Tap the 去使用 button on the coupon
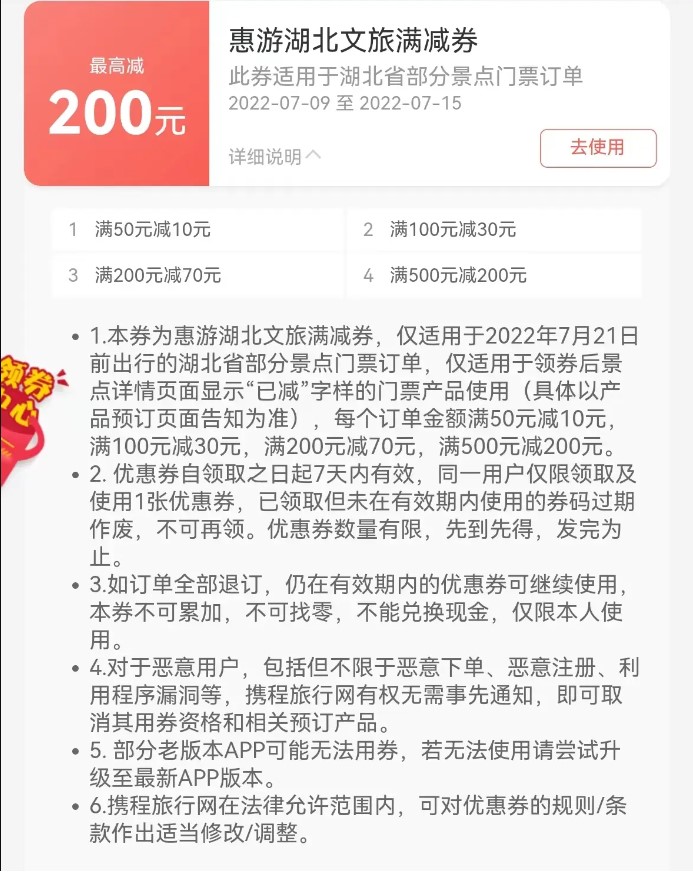The image size is (693, 873). click(x=597, y=148)
